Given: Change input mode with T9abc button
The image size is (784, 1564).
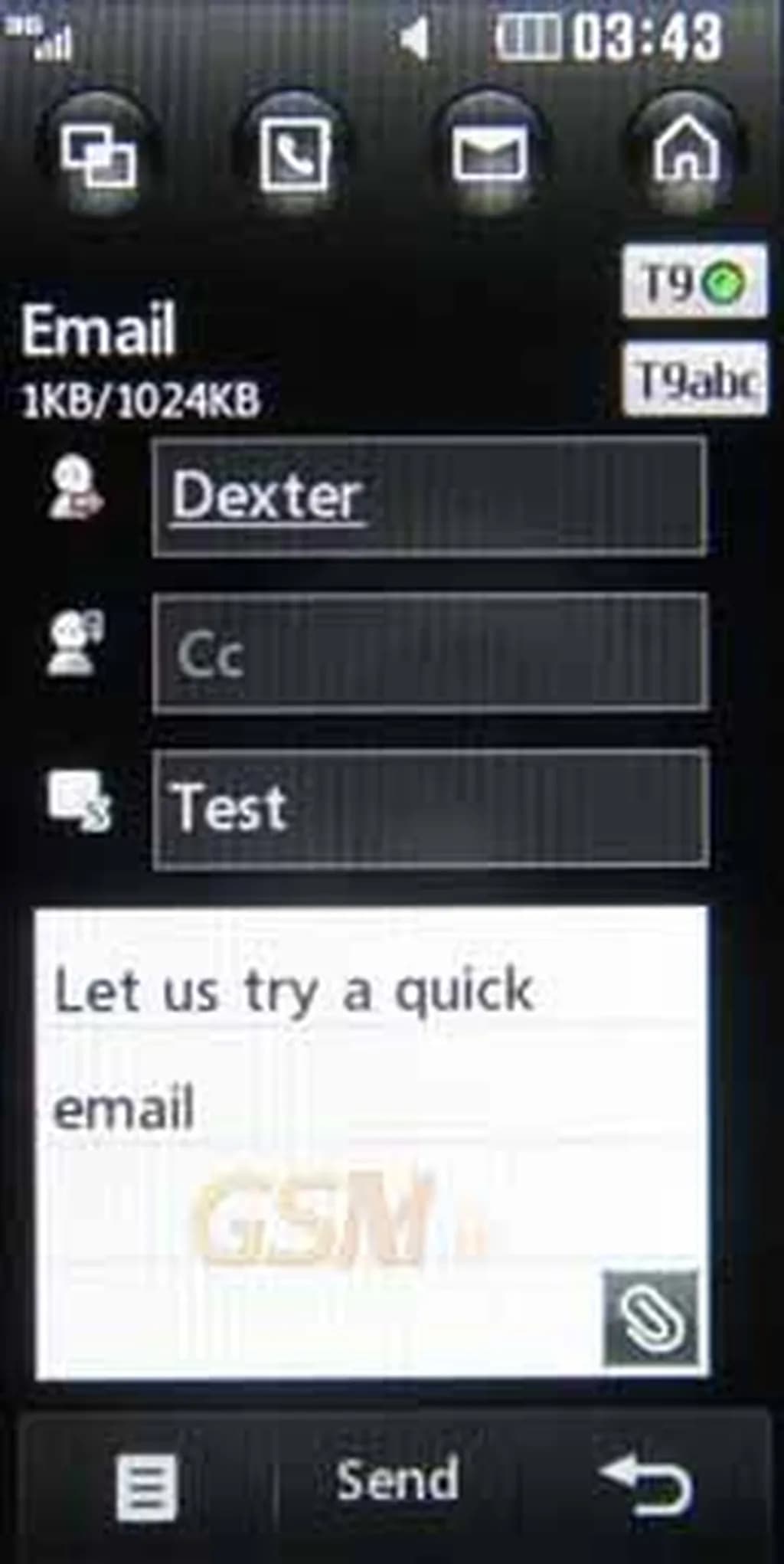Looking at the screenshot, I should tap(695, 380).
